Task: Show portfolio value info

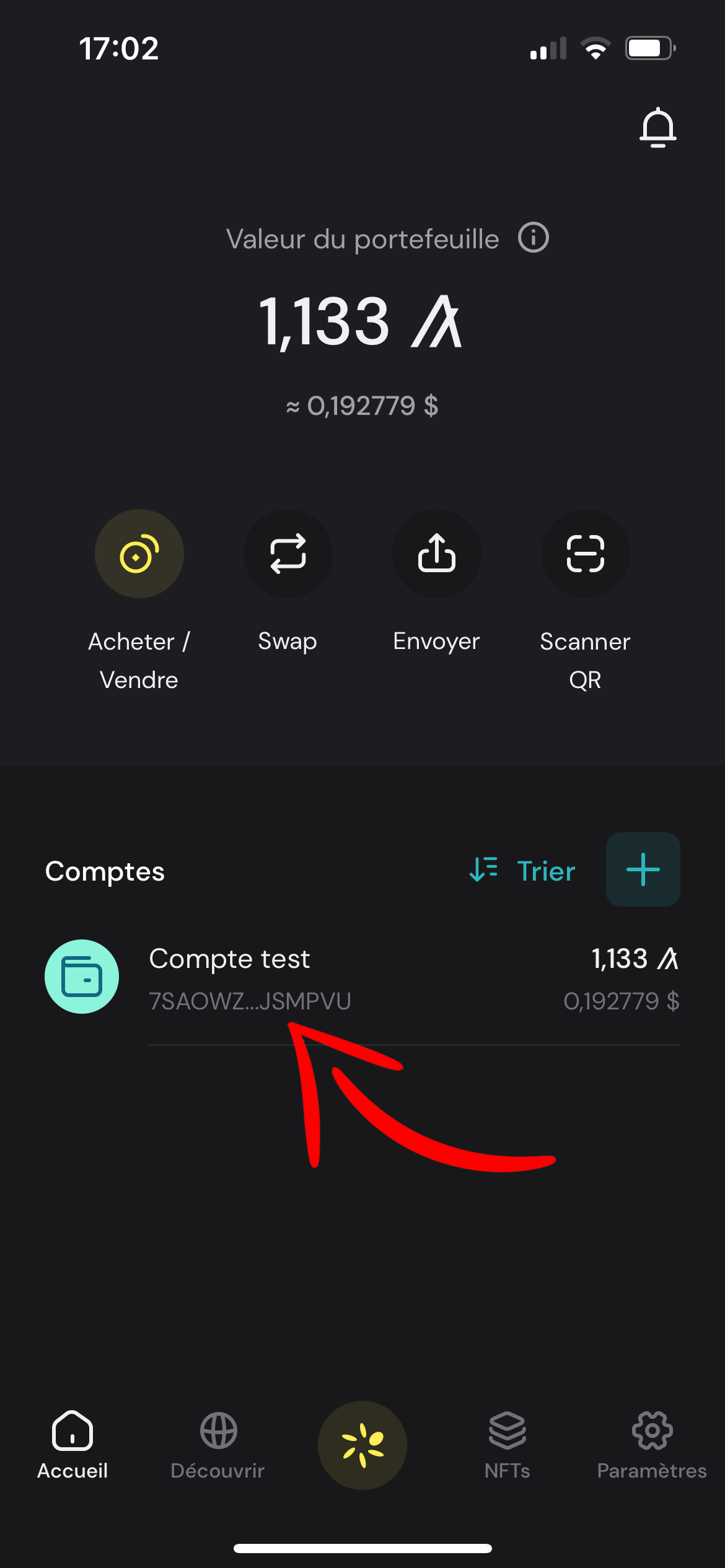Action: (533, 238)
